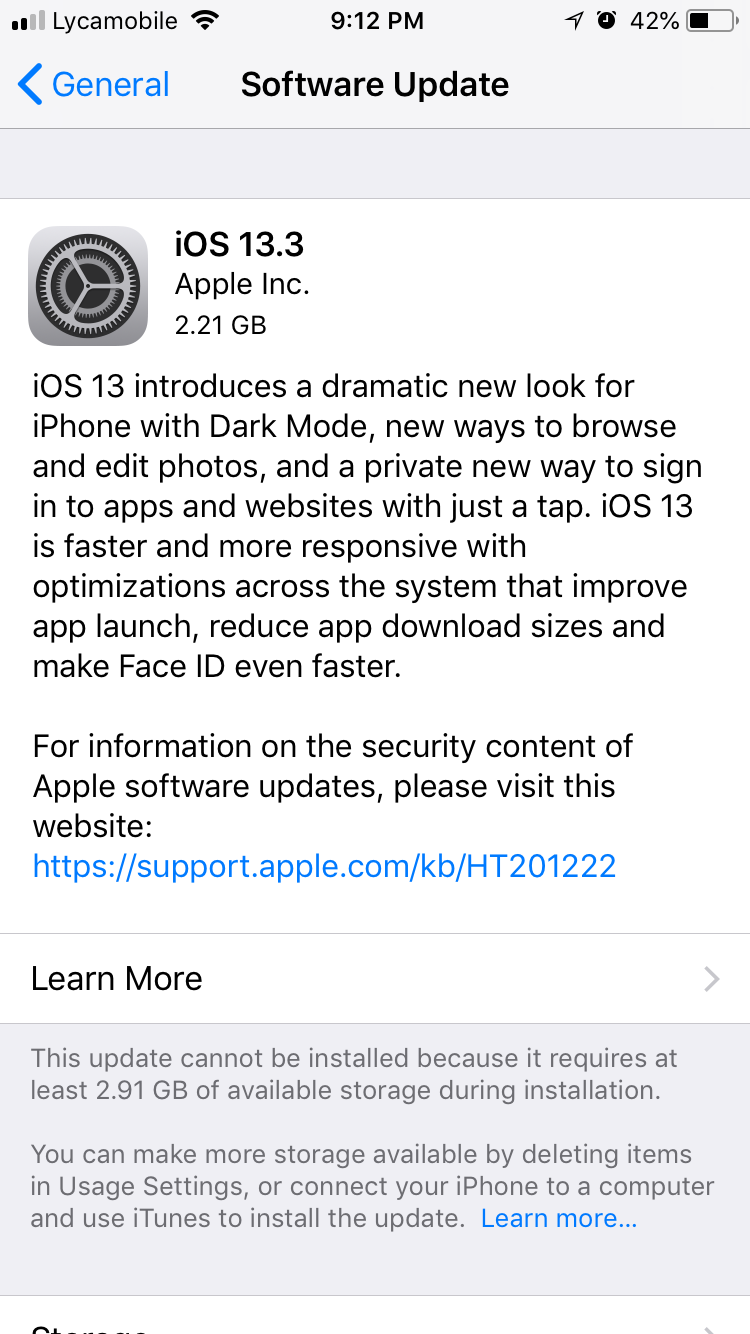Screen dimensions: 750x1334
Task: Go back to General settings
Action: click(x=95, y=85)
